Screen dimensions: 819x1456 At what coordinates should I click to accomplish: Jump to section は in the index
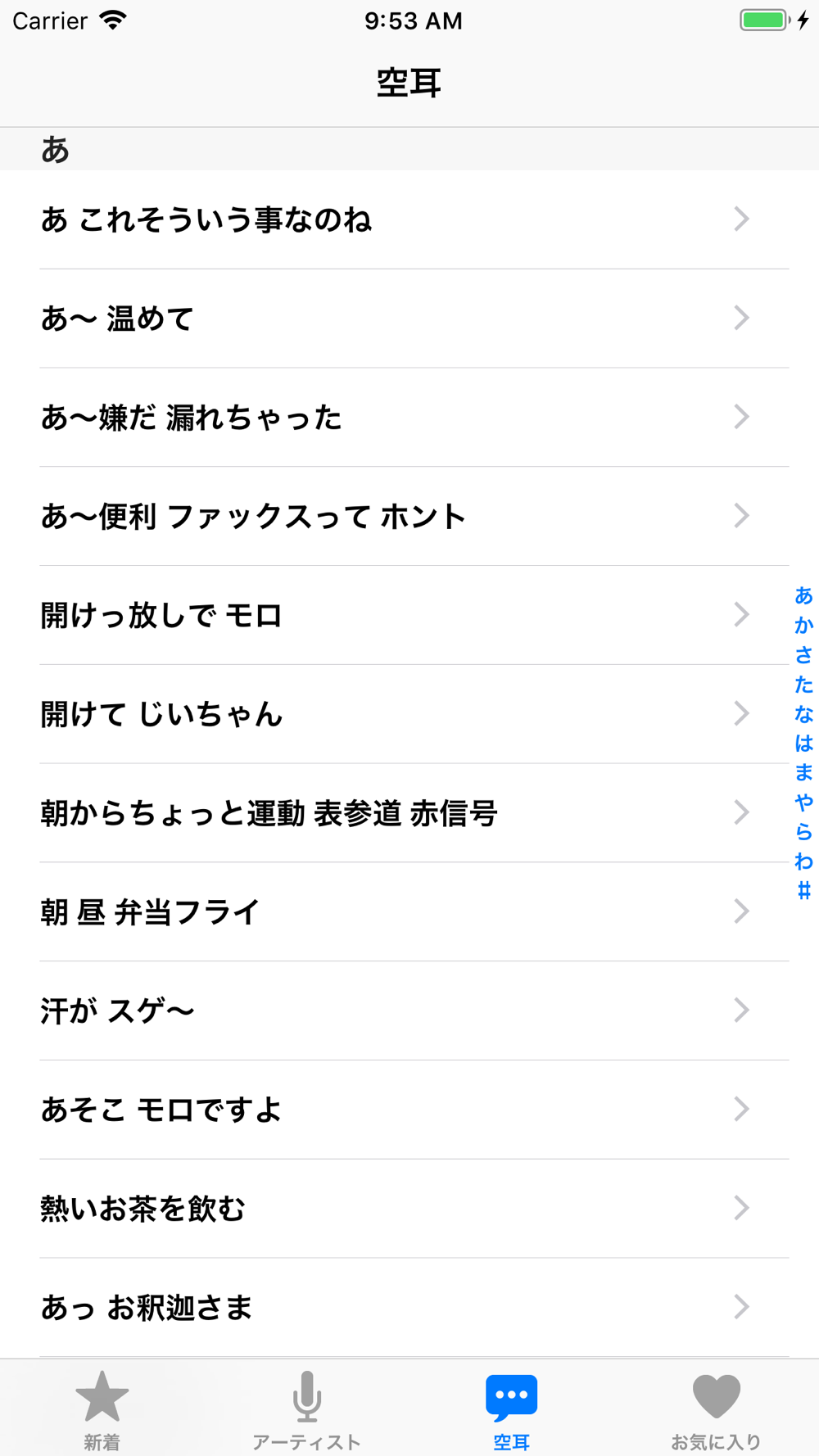(x=803, y=744)
